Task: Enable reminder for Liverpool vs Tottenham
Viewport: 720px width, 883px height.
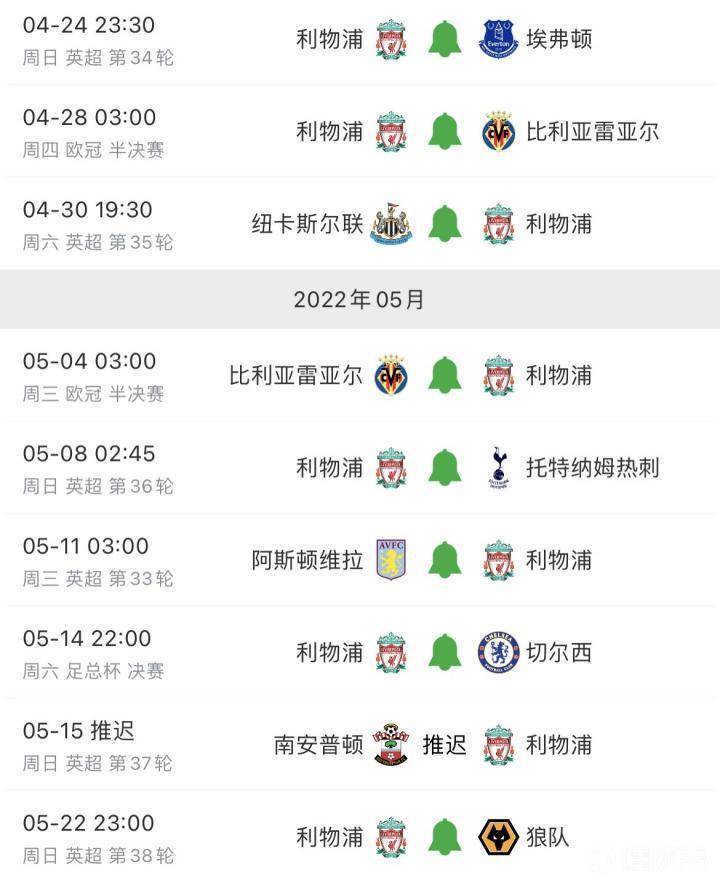Action: point(444,465)
